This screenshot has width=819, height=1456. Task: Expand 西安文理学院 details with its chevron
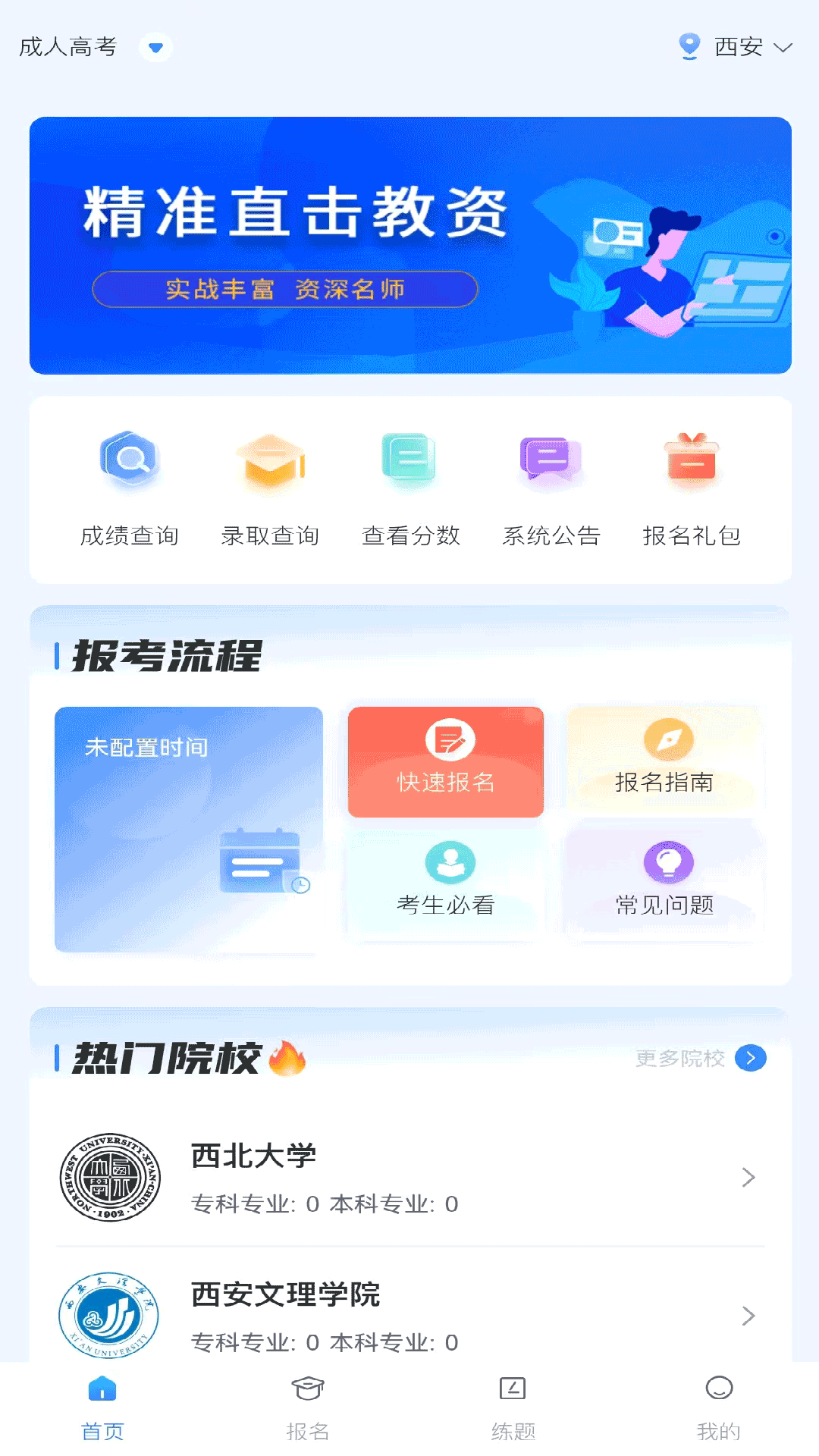coord(748,1316)
